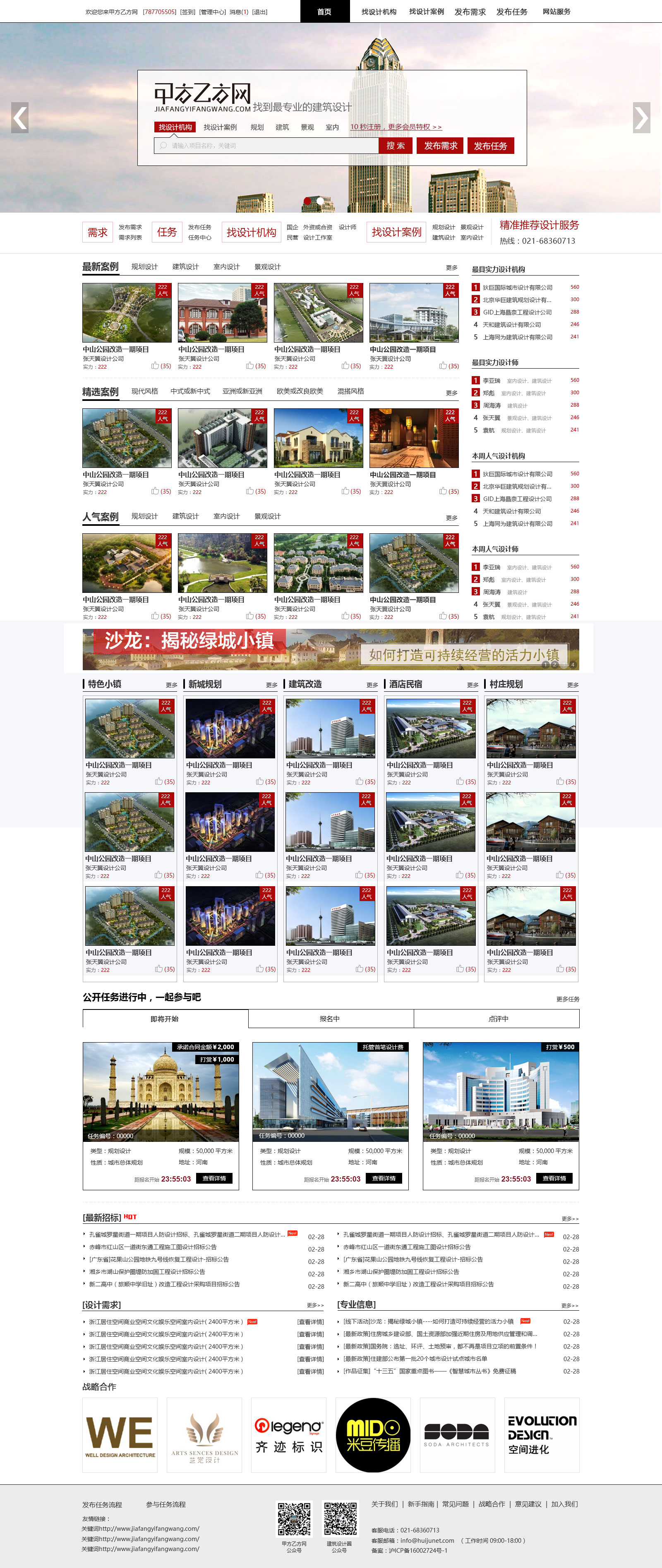Screen dimensions: 662x1568
Task: Select 找设计案例 search tab
Action: 220,127
